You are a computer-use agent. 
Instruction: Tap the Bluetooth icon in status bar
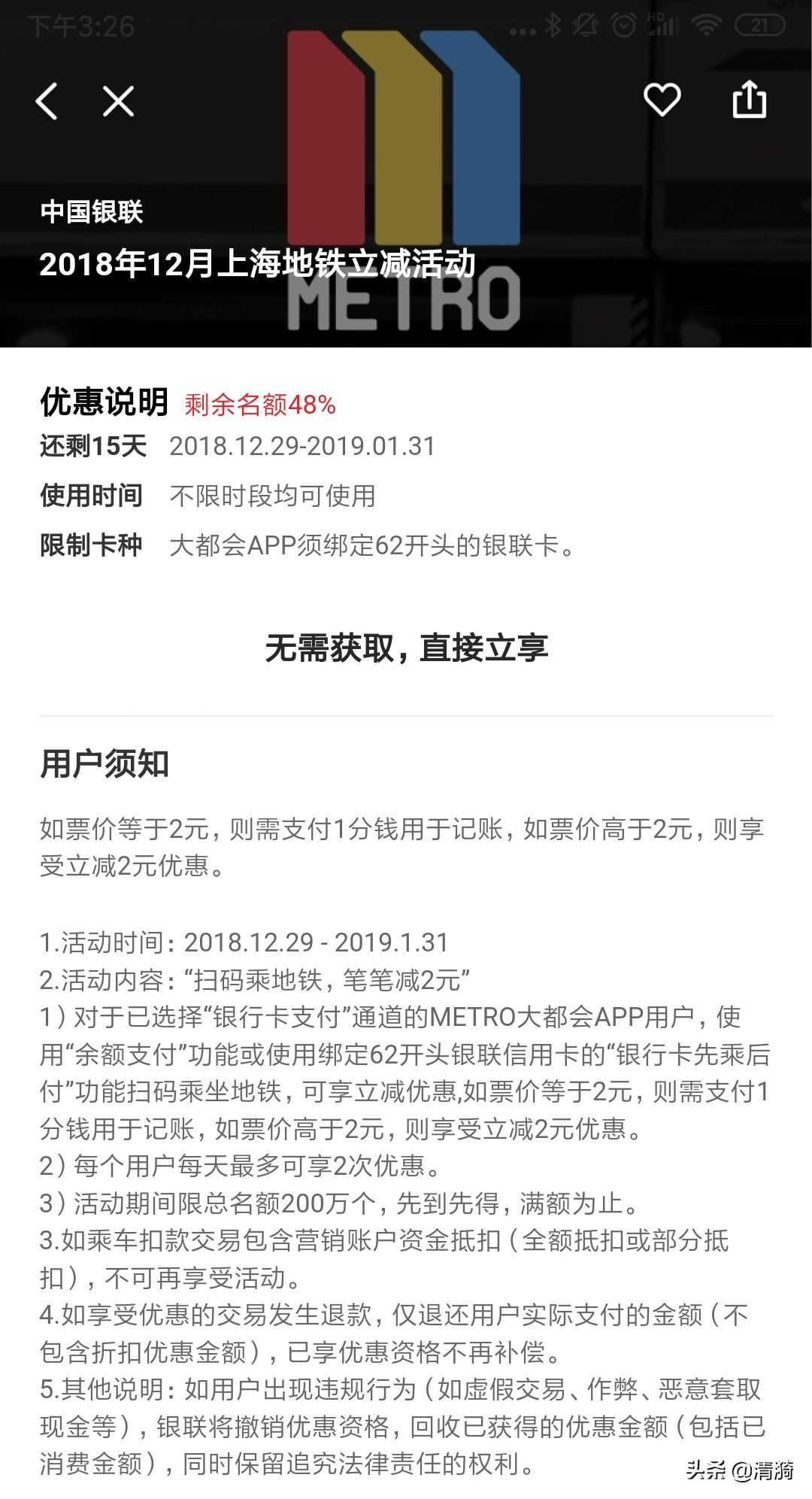pyautogui.click(x=552, y=23)
